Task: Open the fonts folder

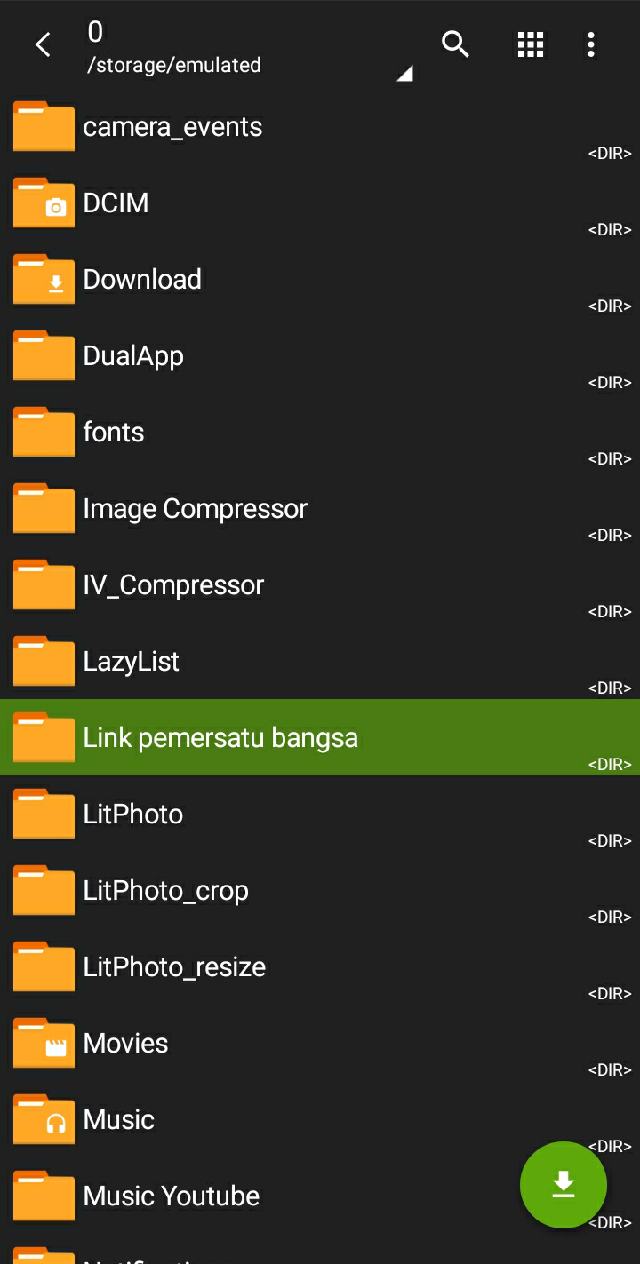Action: pos(320,432)
